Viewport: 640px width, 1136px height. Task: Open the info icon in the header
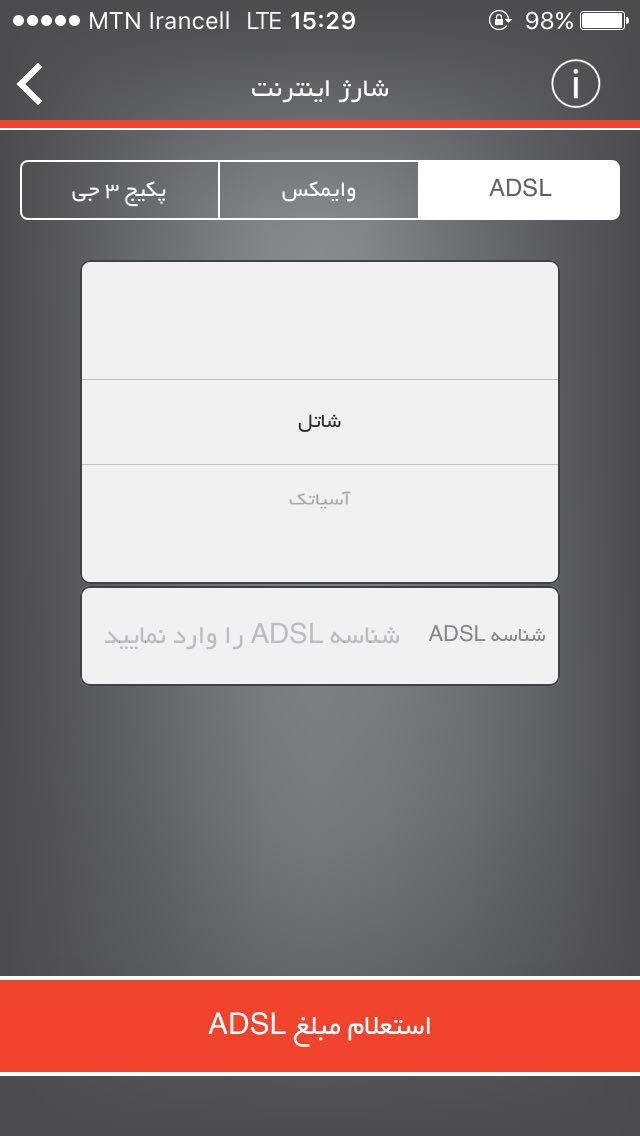[x=575, y=85]
